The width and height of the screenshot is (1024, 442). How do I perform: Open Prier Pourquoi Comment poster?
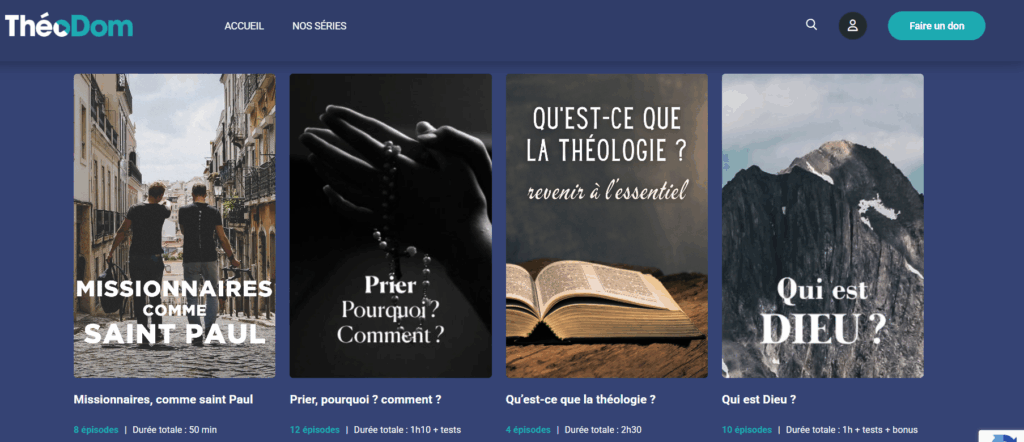tap(390, 225)
